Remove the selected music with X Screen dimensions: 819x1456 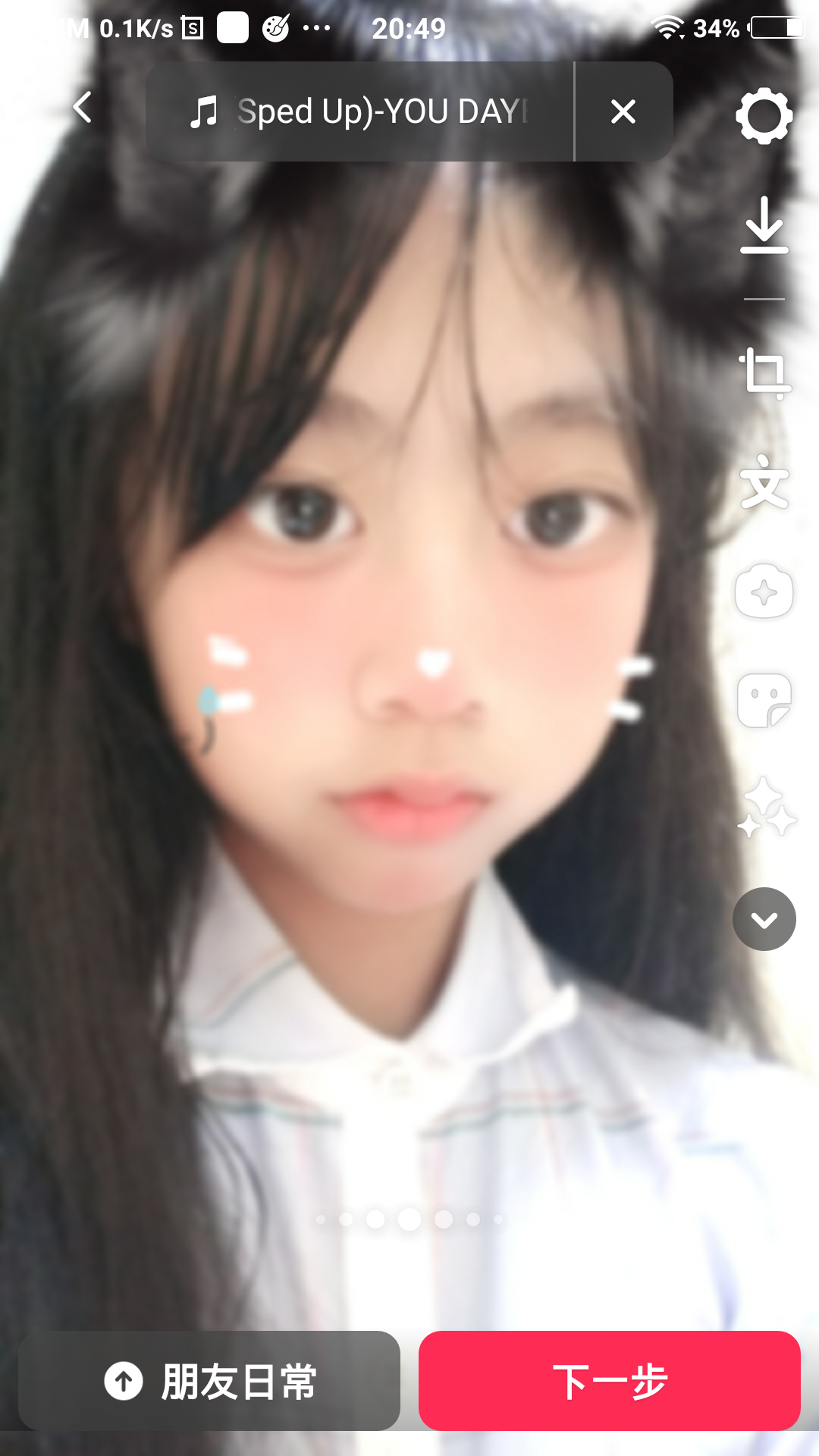pos(623,111)
